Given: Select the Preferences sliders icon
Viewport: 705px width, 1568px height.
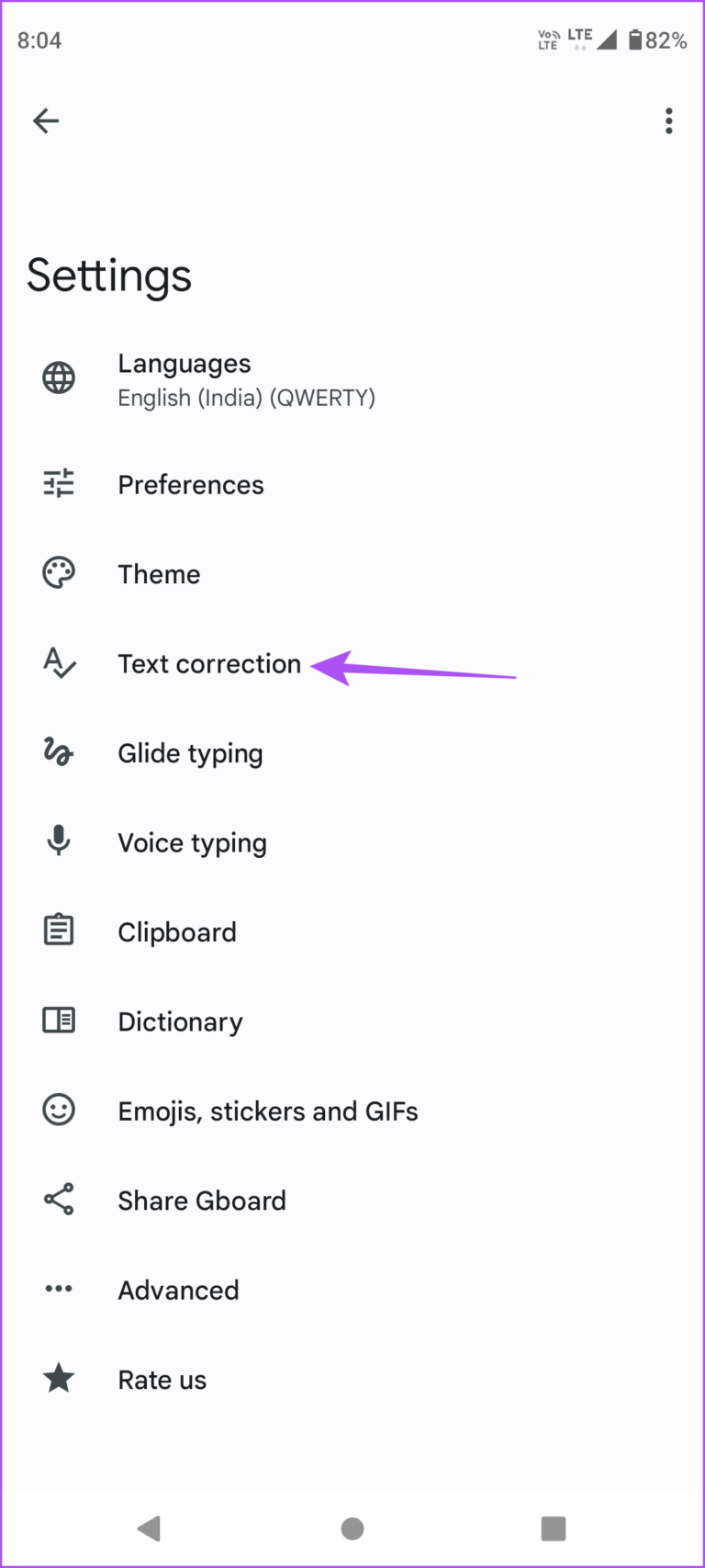Looking at the screenshot, I should point(59,484).
